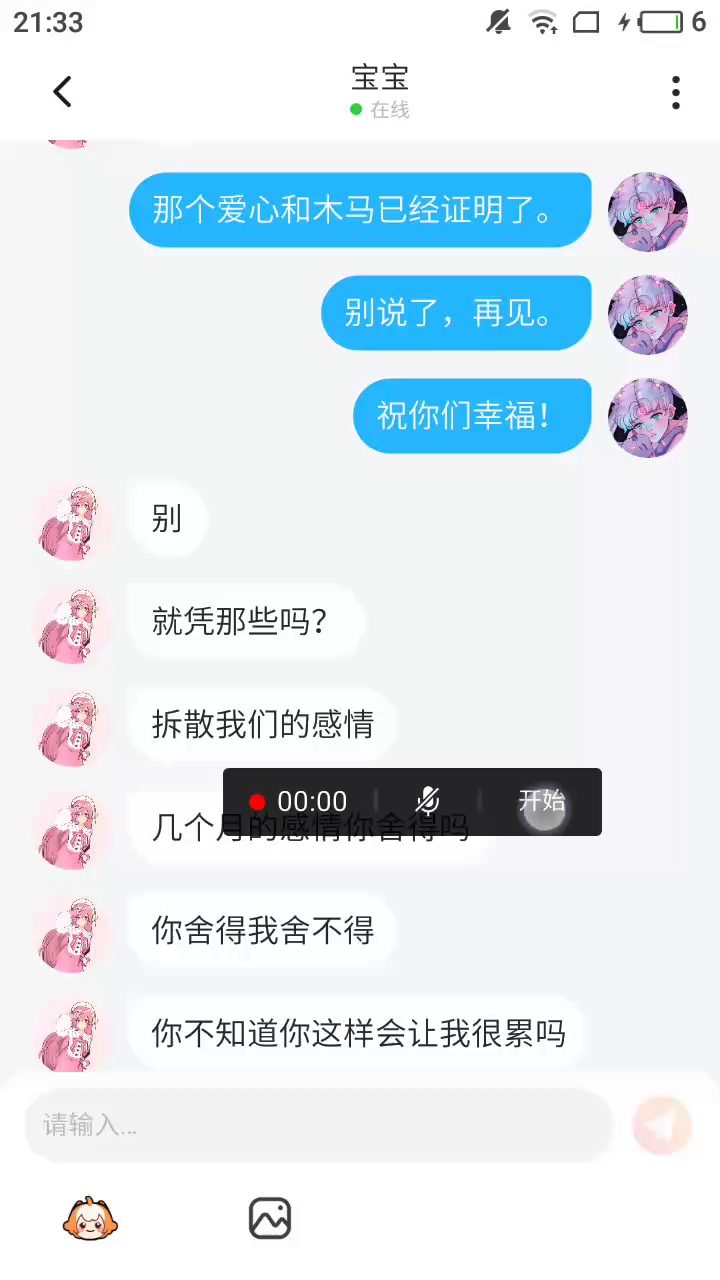Send the message with the paper plane

tap(662, 1126)
